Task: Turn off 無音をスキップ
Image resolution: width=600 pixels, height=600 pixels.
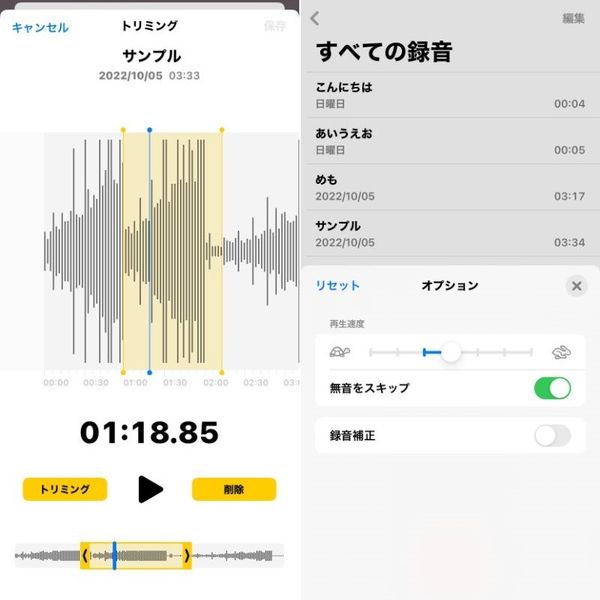Action: coord(552,388)
